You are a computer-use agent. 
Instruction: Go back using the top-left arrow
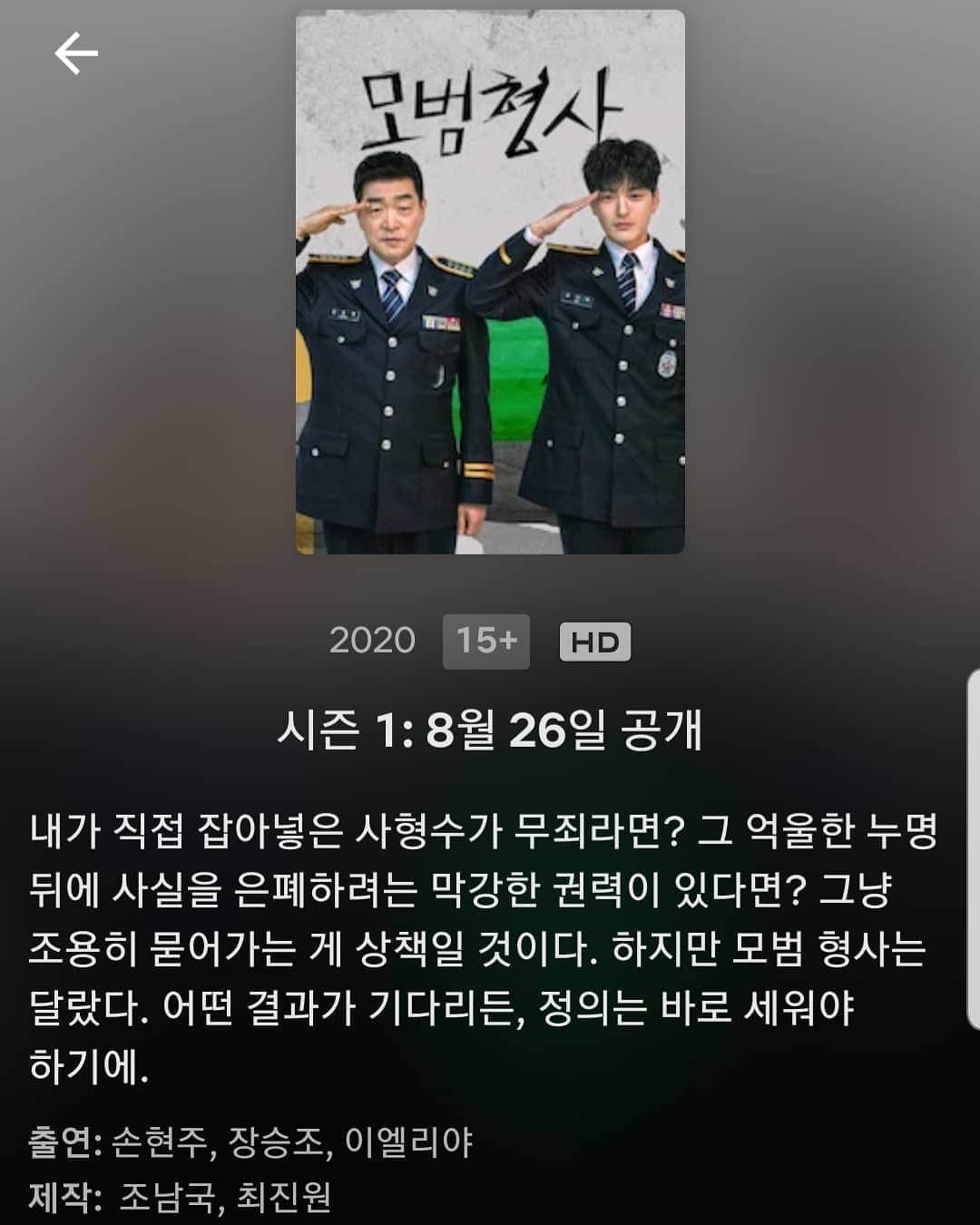76,54
